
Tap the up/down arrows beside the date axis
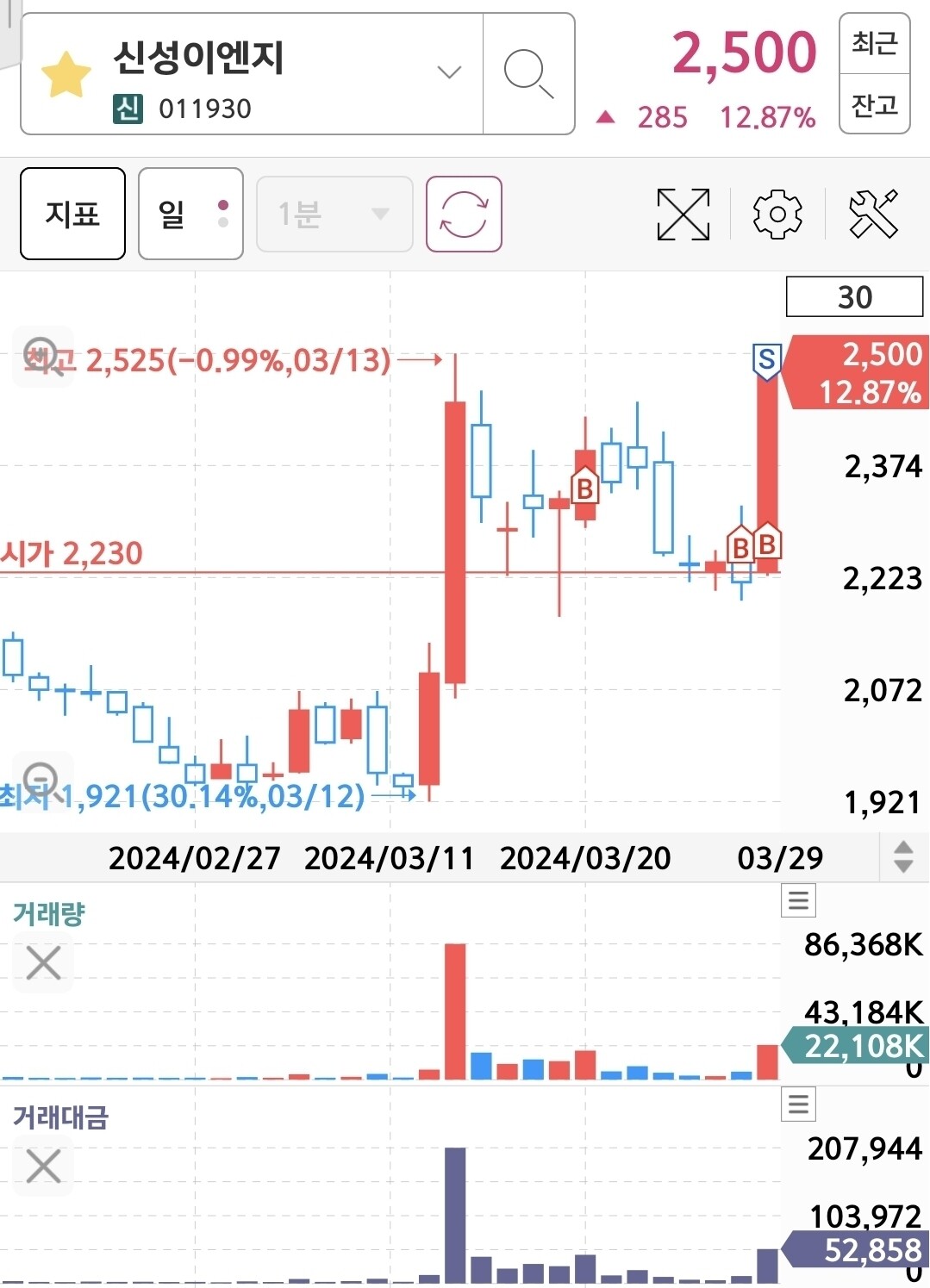[x=903, y=856]
